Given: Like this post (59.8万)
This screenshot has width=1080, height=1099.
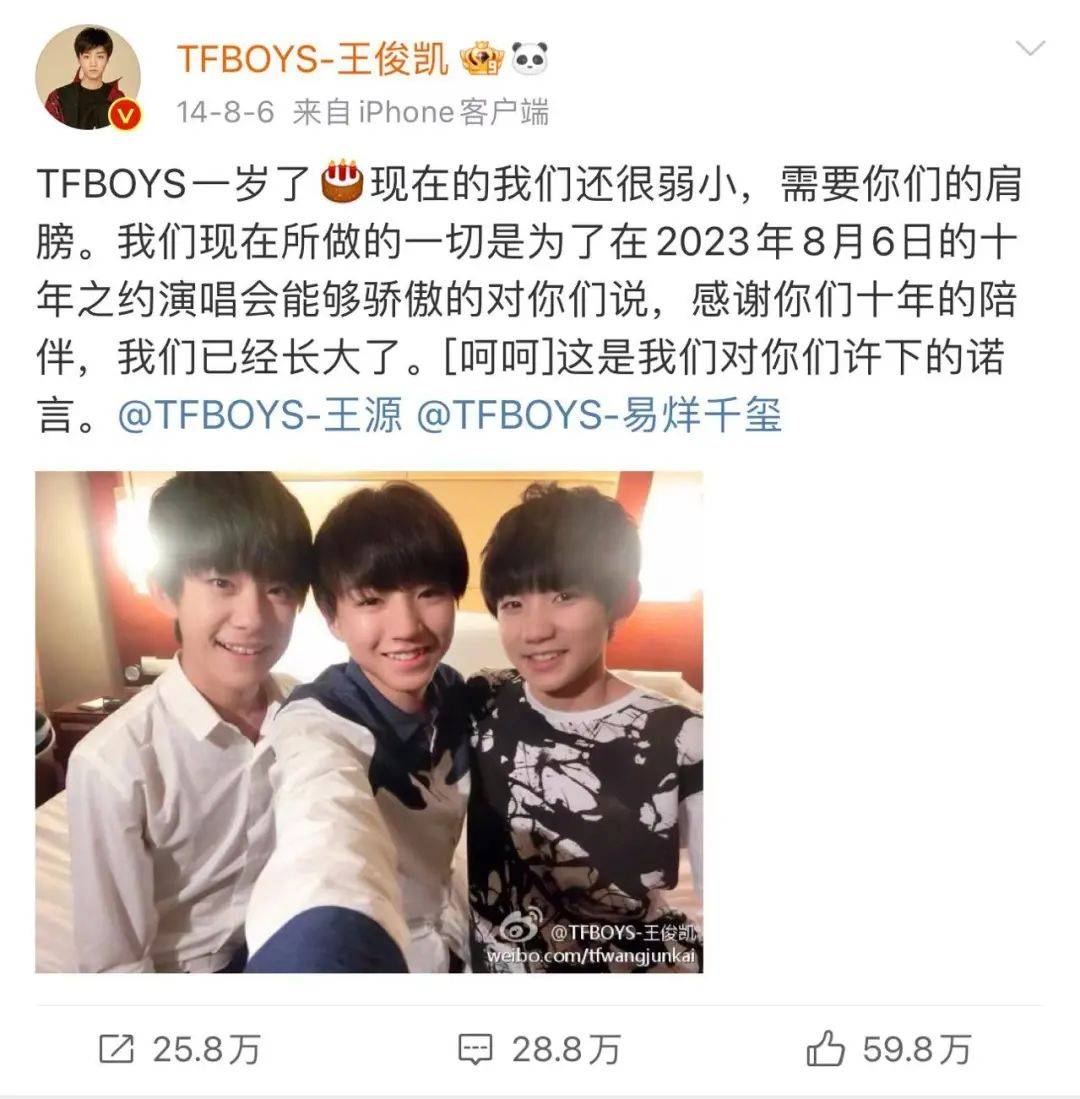Looking at the screenshot, I should click(888, 1049).
